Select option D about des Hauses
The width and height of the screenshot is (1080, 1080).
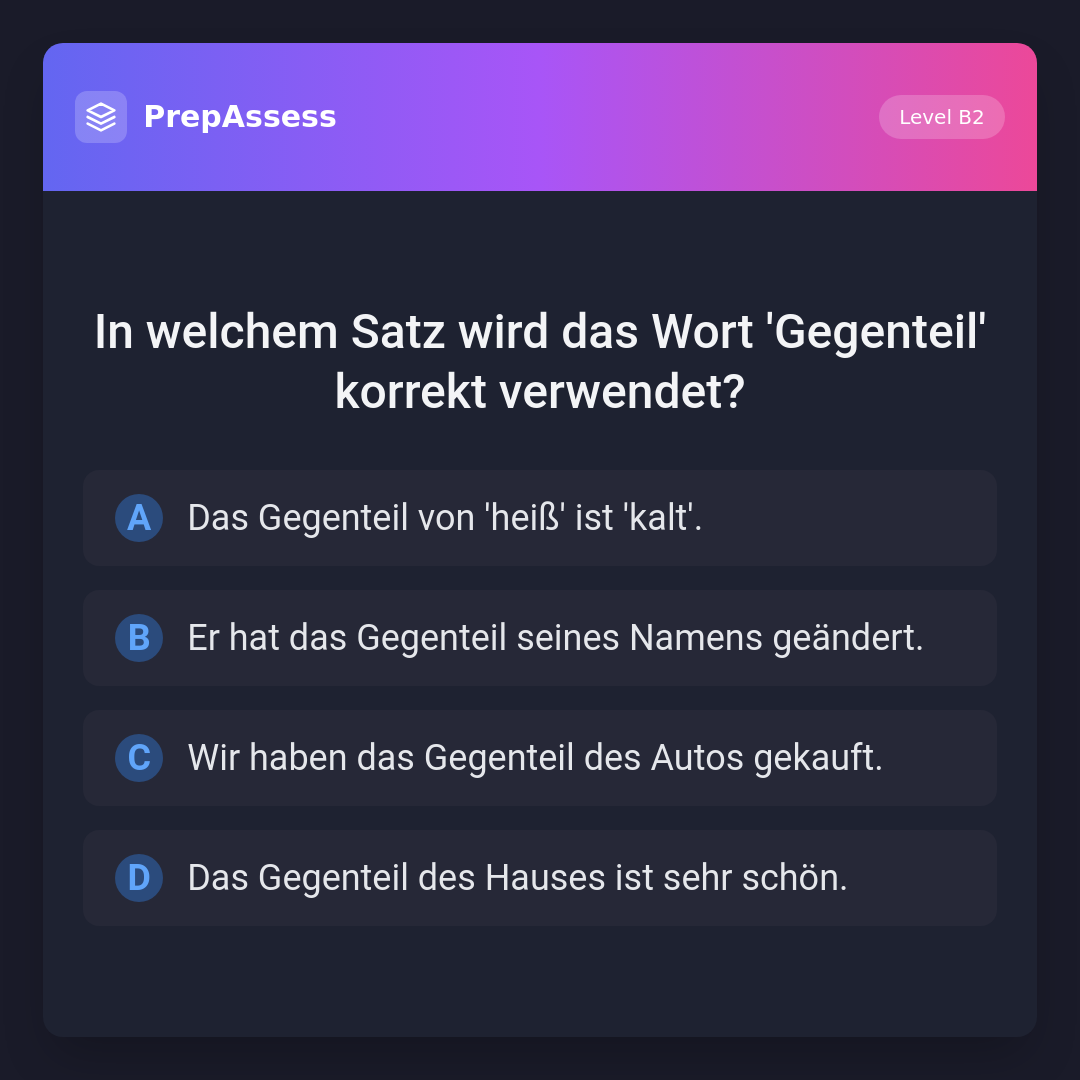coord(540,878)
